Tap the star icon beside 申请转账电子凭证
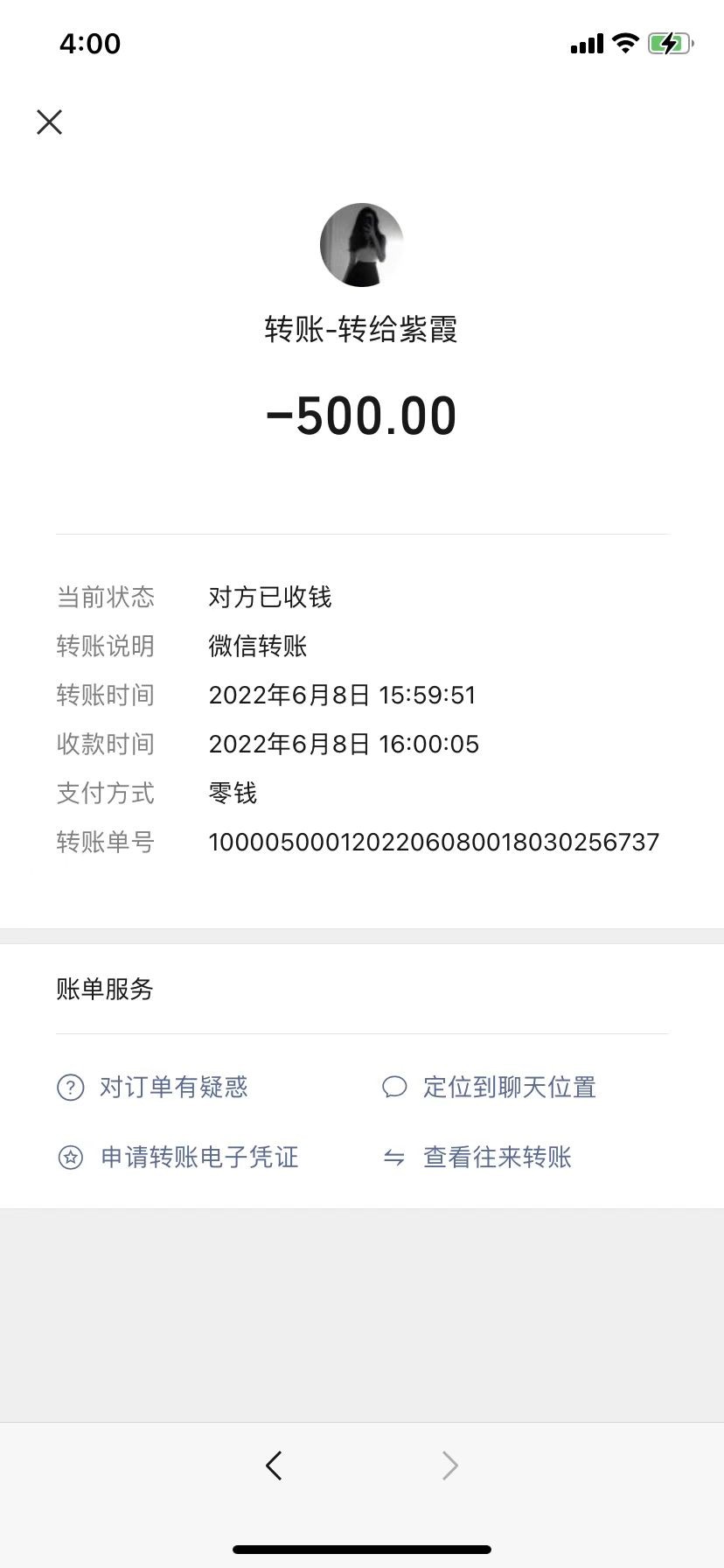724x1568 pixels. point(70,1158)
